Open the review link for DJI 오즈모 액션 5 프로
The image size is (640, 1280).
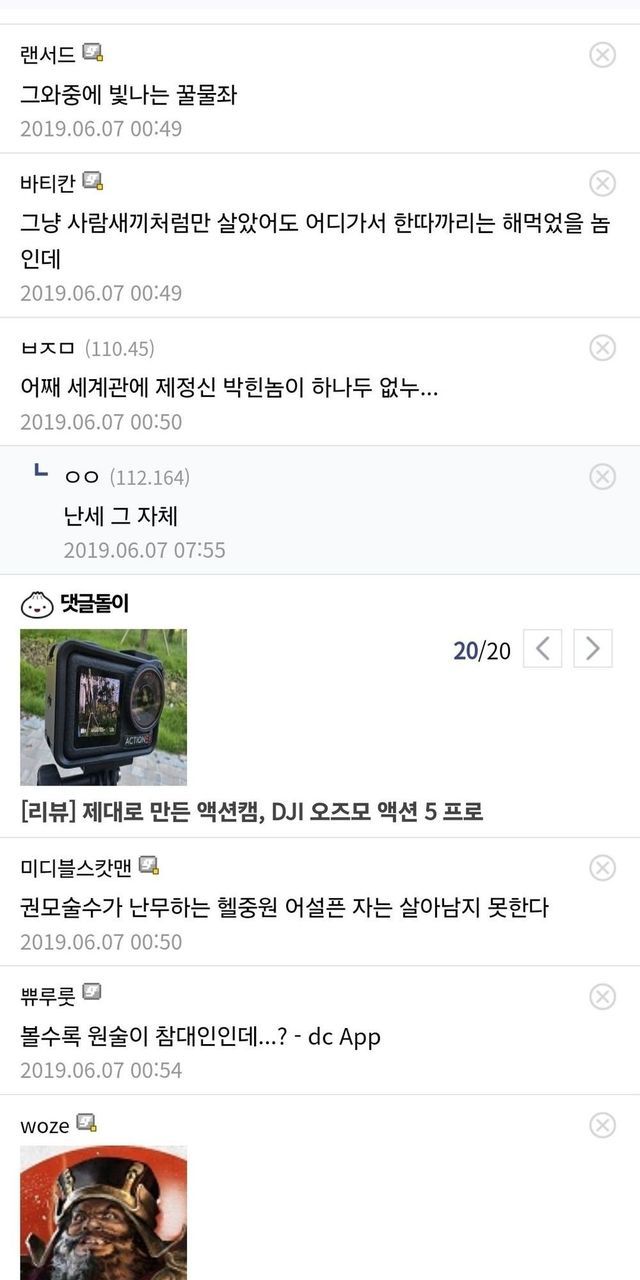(x=251, y=811)
